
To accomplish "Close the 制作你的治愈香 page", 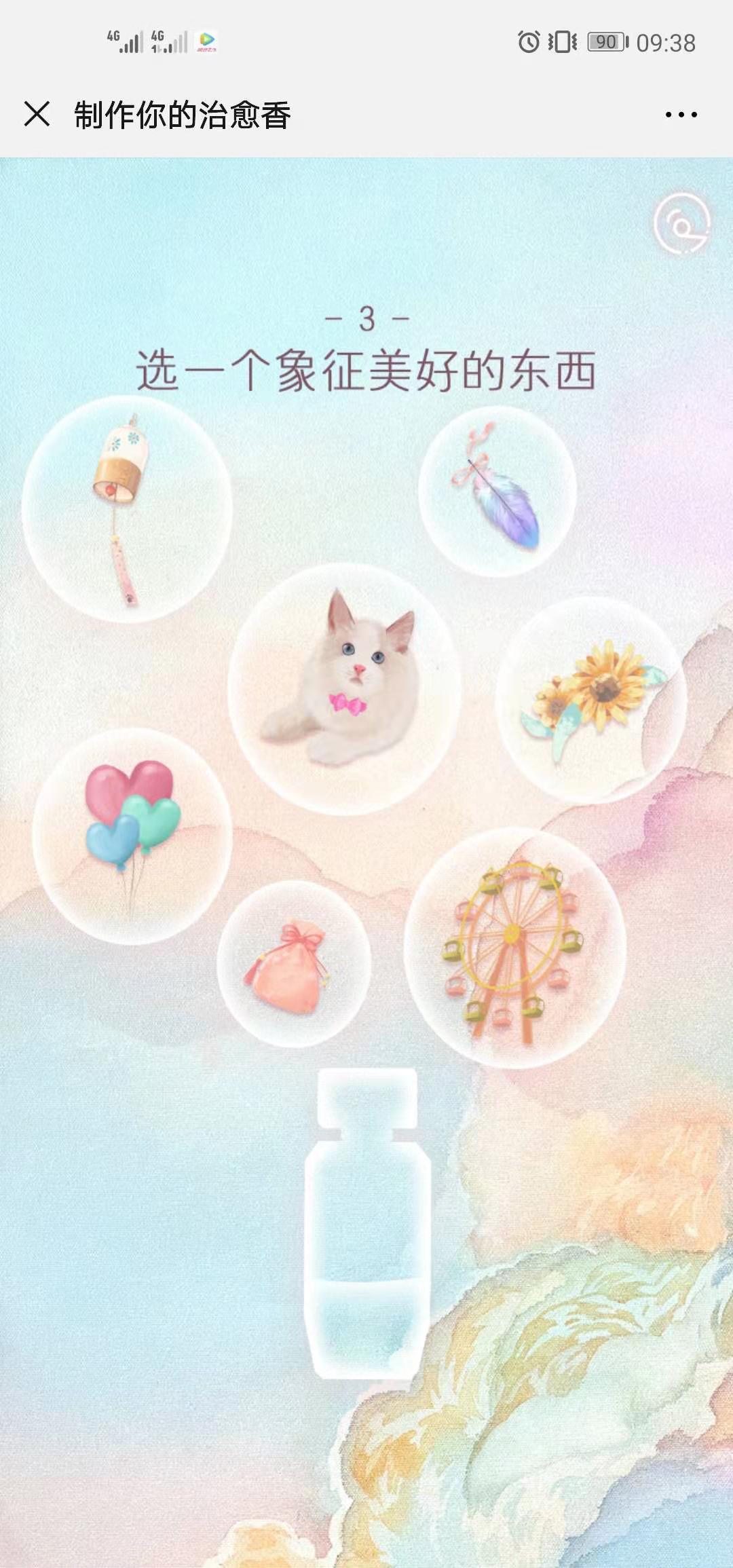I will coord(37,114).
